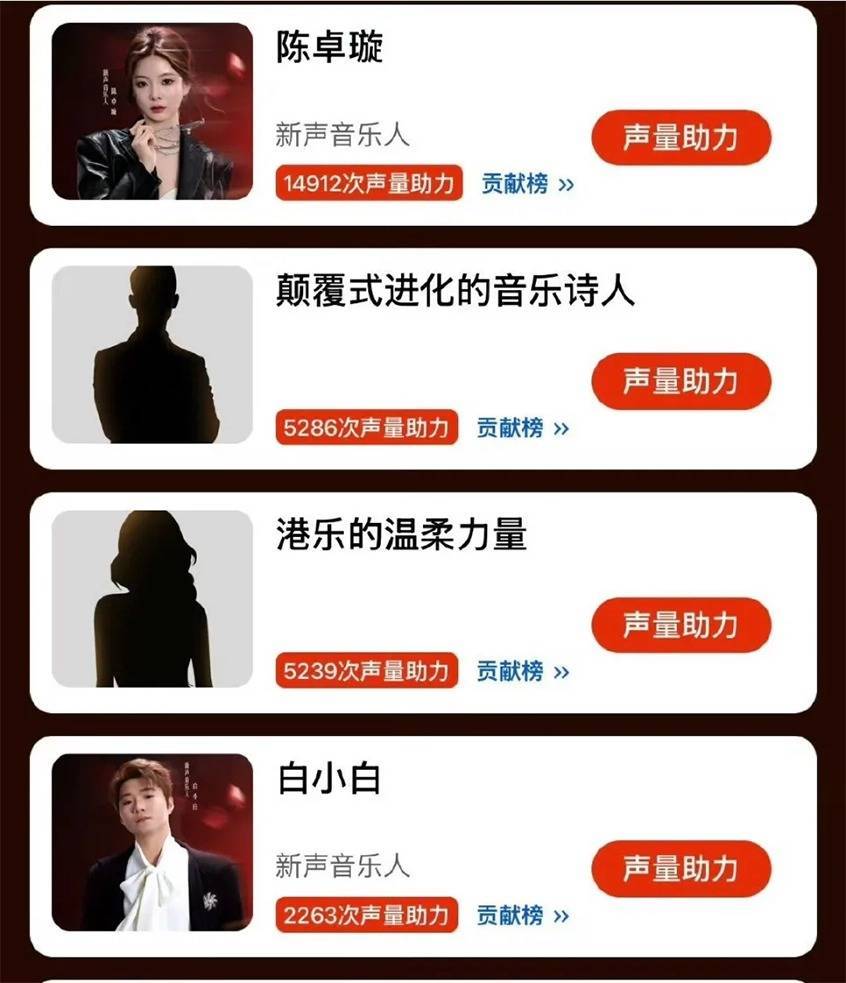This screenshot has height=983, width=846.
Task: Open 陈卓璇's profile photo
Action: (x=152, y=111)
